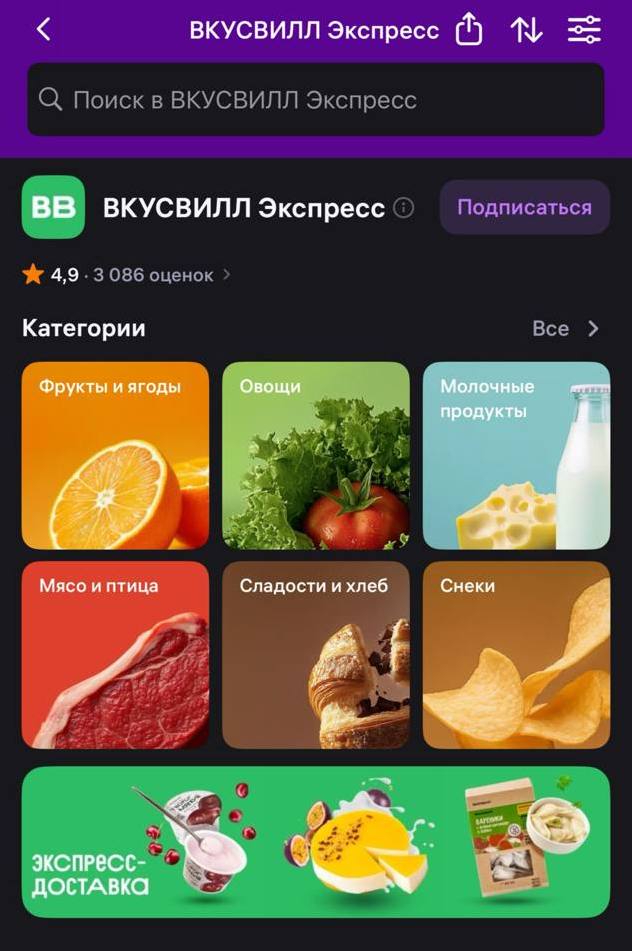The height and width of the screenshot is (951, 632).
Task: Select the Молочные продукты category
Action: pyautogui.click(x=516, y=455)
